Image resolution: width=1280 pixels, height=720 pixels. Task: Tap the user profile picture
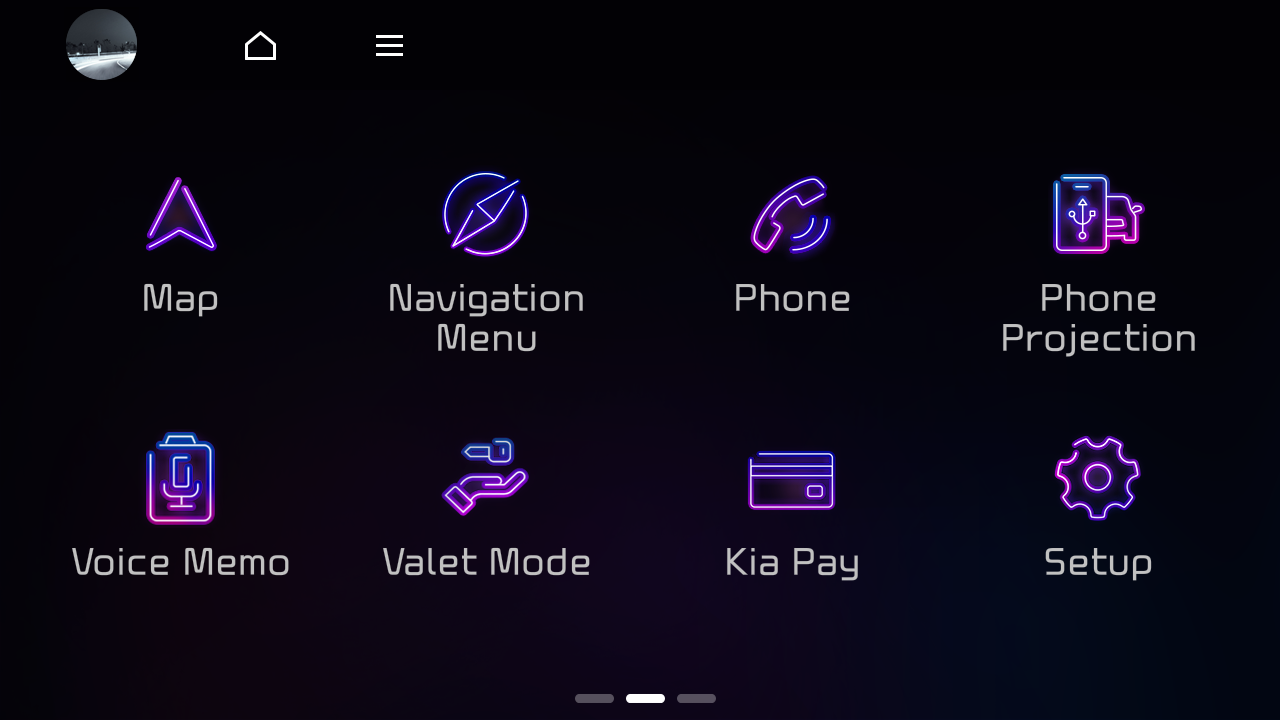(101, 45)
